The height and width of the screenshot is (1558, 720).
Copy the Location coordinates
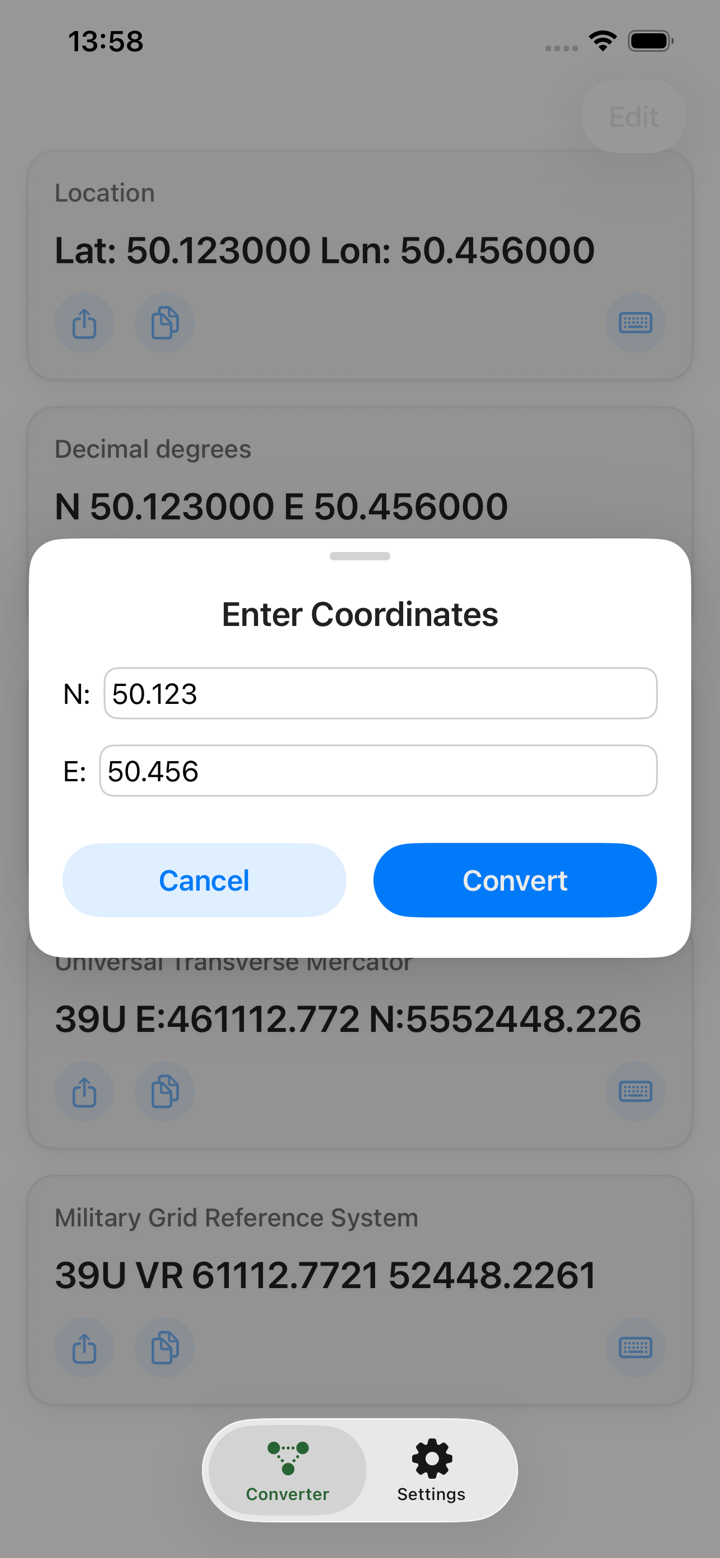pos(164,323)
